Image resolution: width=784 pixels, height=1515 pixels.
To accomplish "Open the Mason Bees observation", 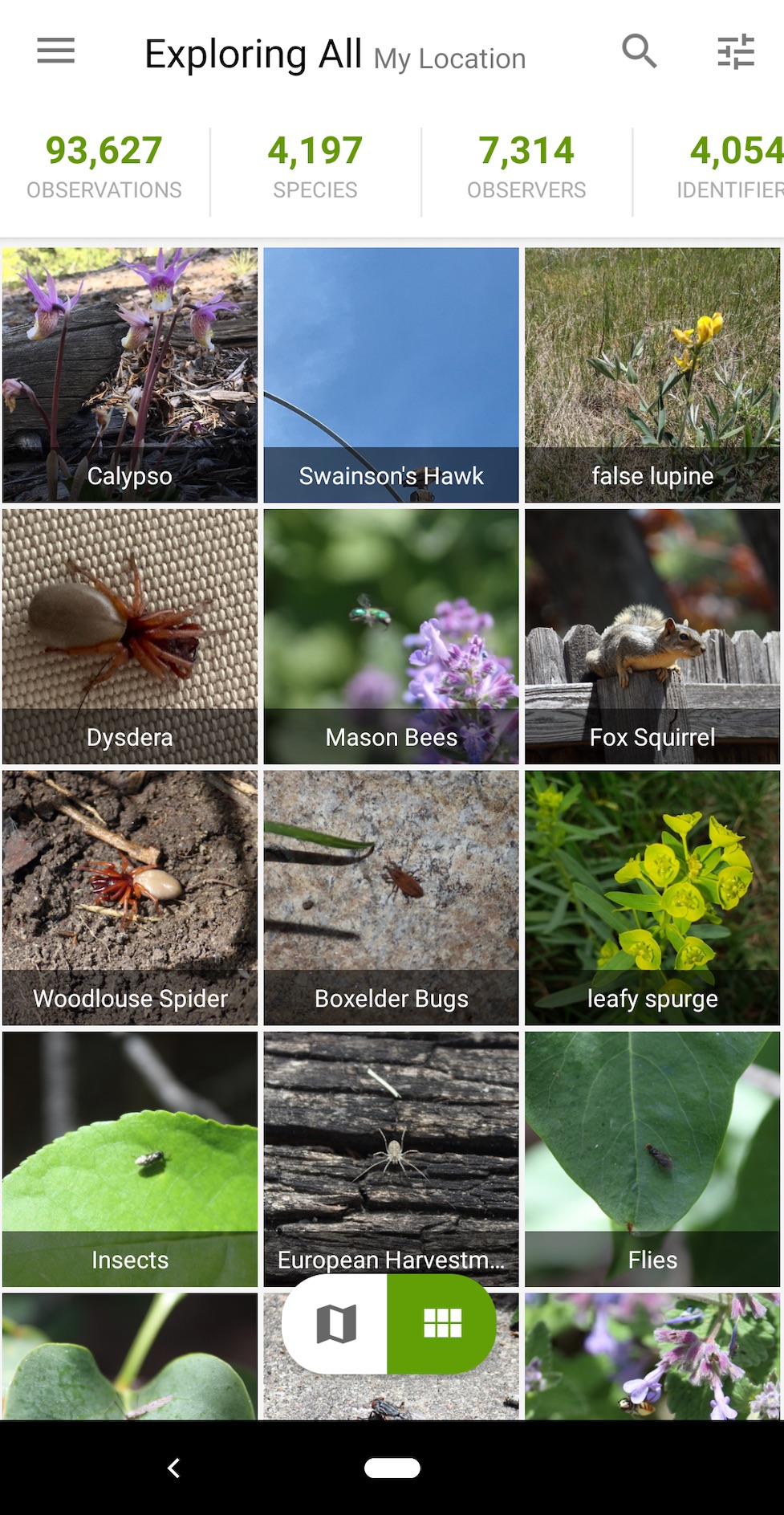I will point(392,636).
